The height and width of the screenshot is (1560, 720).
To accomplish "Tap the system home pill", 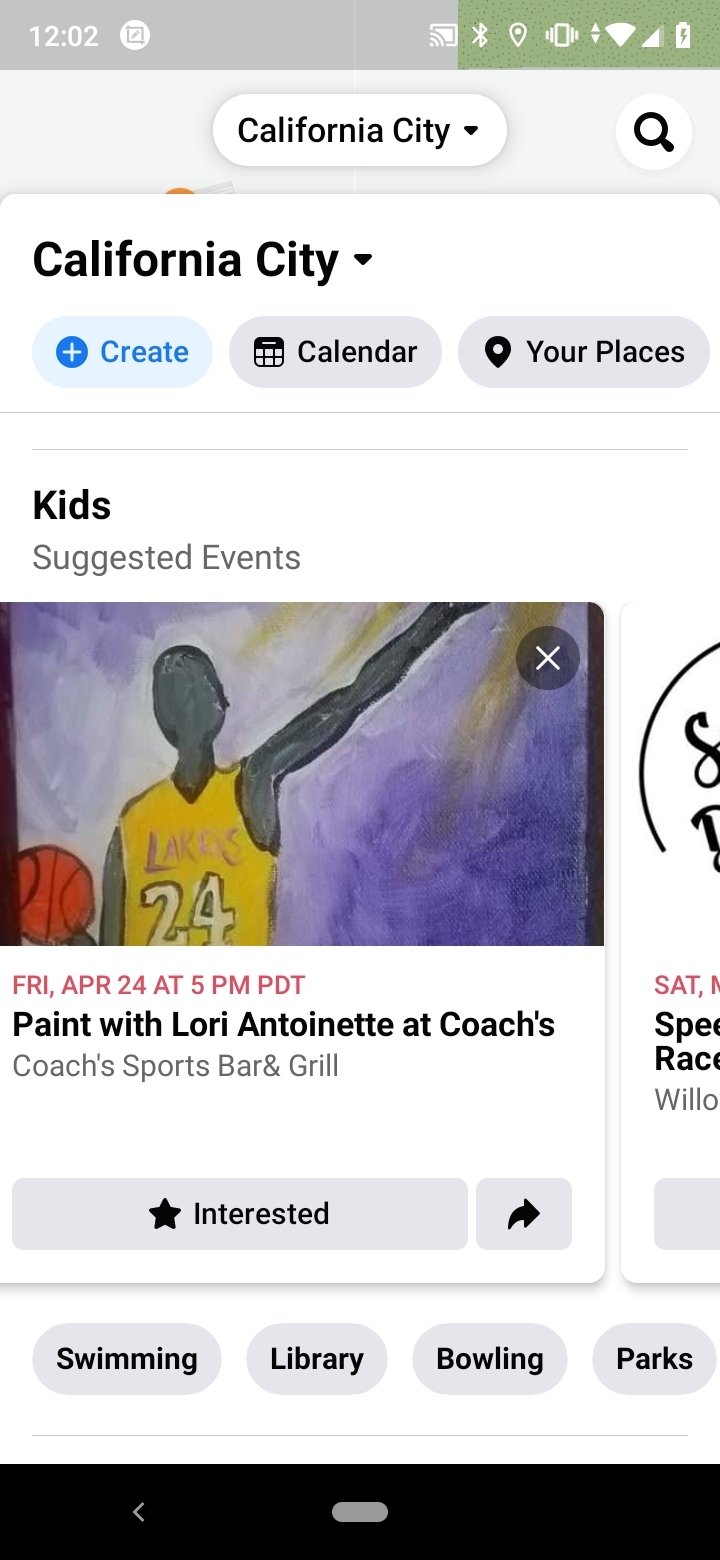I will [x=360, y=1512].
